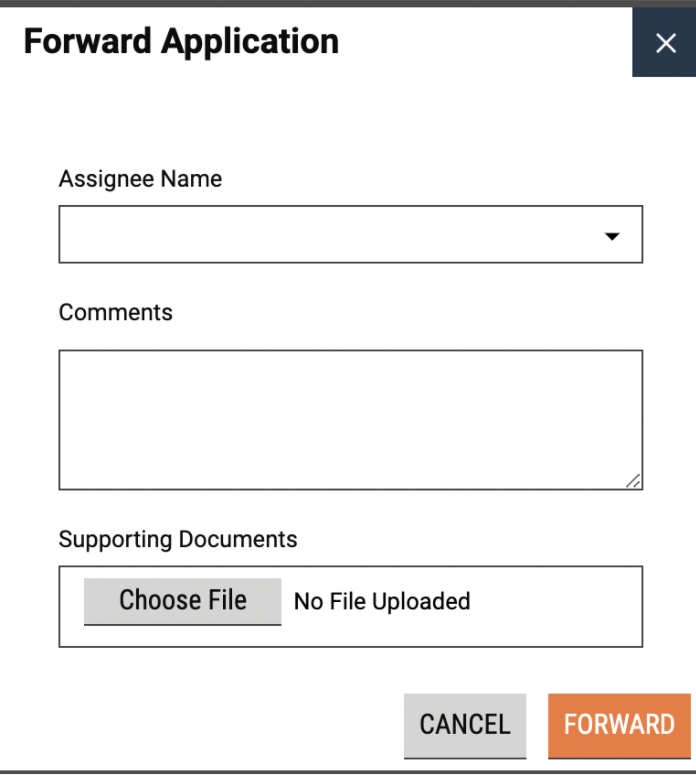This screenshot has width=696, height=778.
Task: Tap the Comments text box
Action: [x=350, y=420]
